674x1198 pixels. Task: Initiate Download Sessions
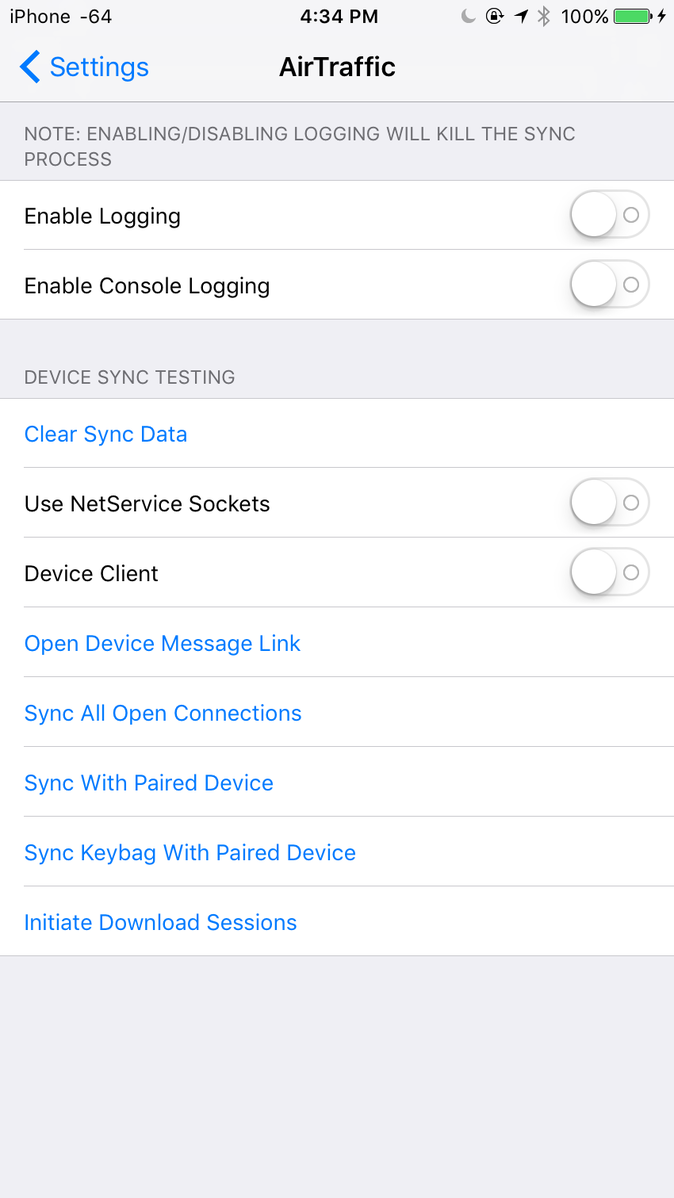tap(337, 922)
